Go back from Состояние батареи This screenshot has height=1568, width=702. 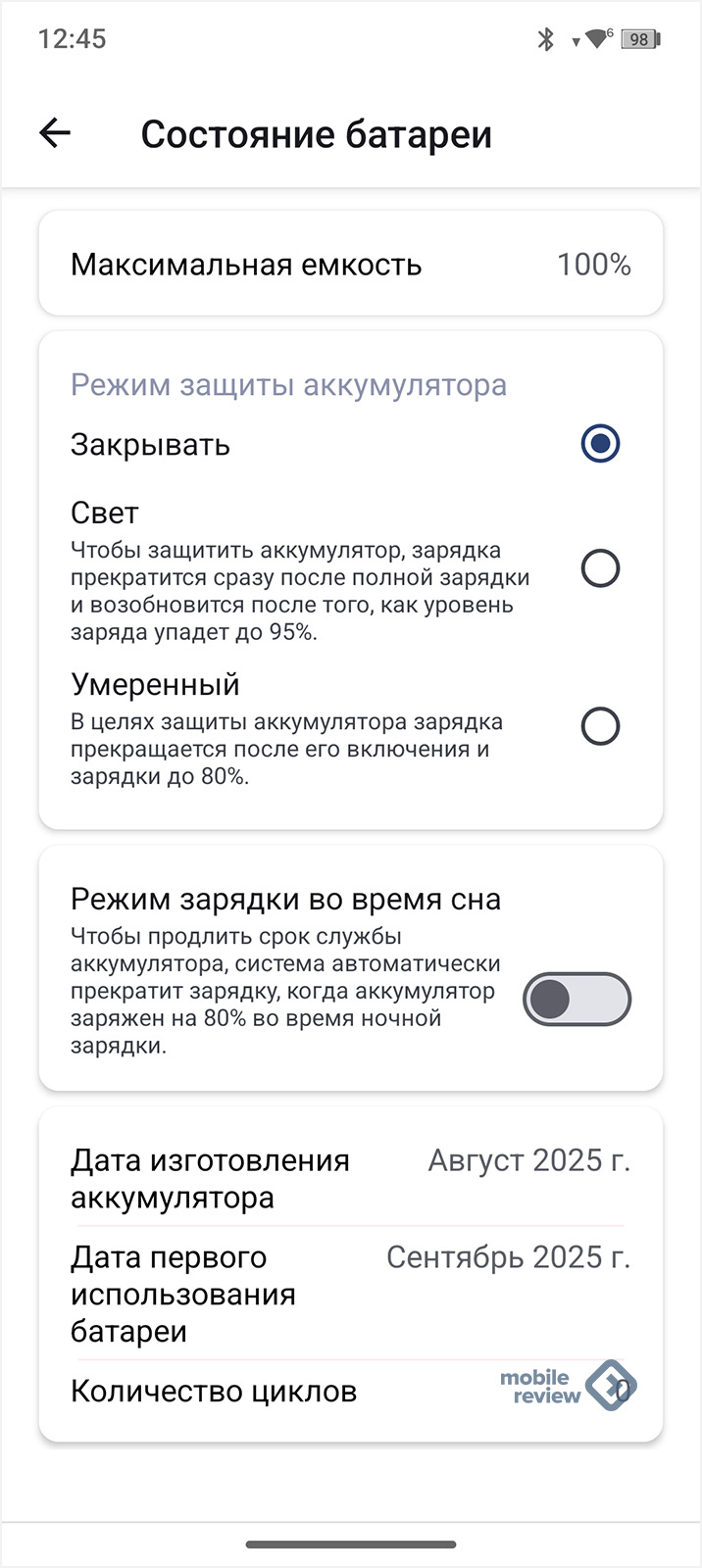(x=55, y=133)
